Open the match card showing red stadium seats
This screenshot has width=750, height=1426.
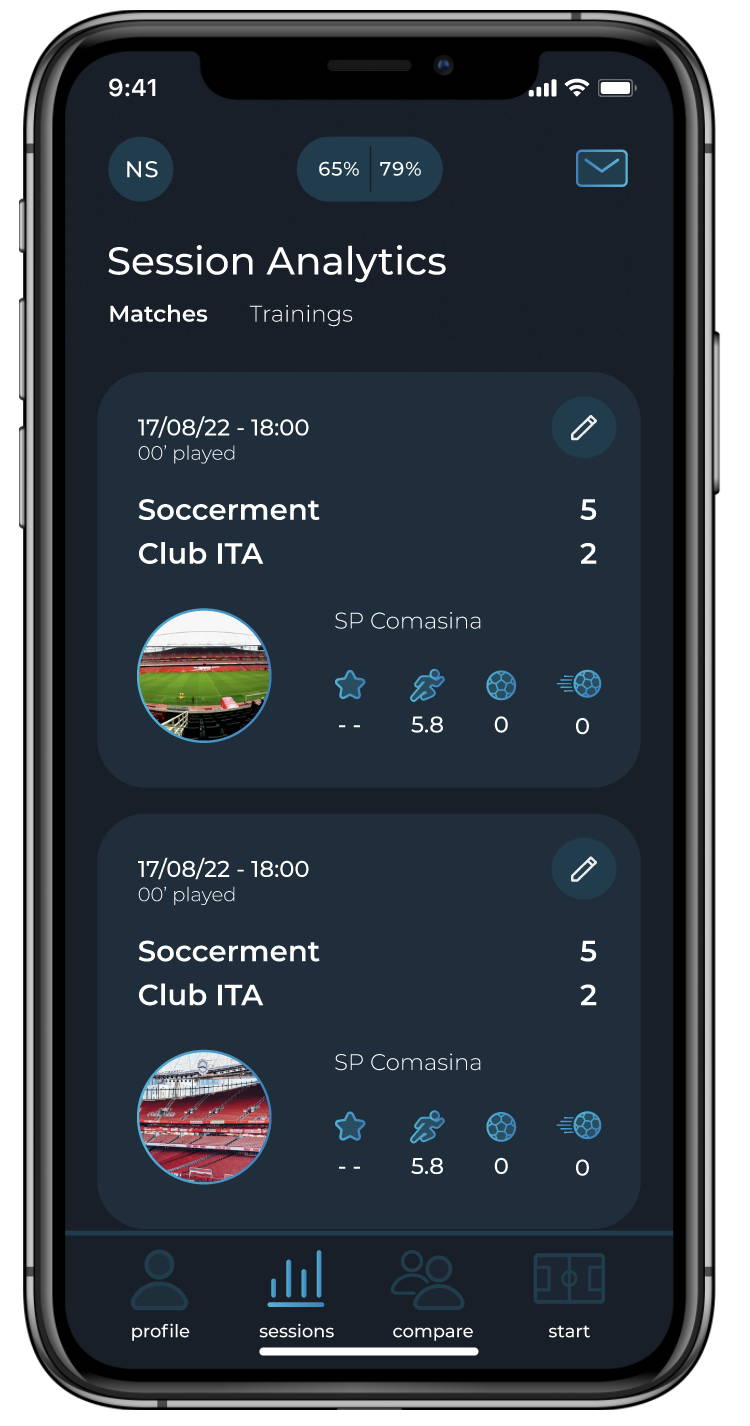(369, 1021)
